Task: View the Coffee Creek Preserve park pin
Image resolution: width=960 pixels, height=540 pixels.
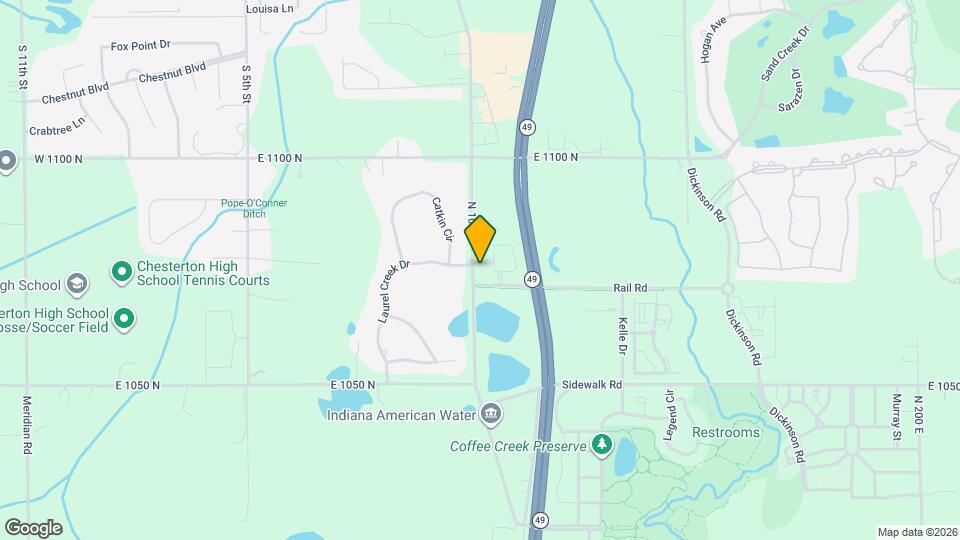Action: click(601, 443)
